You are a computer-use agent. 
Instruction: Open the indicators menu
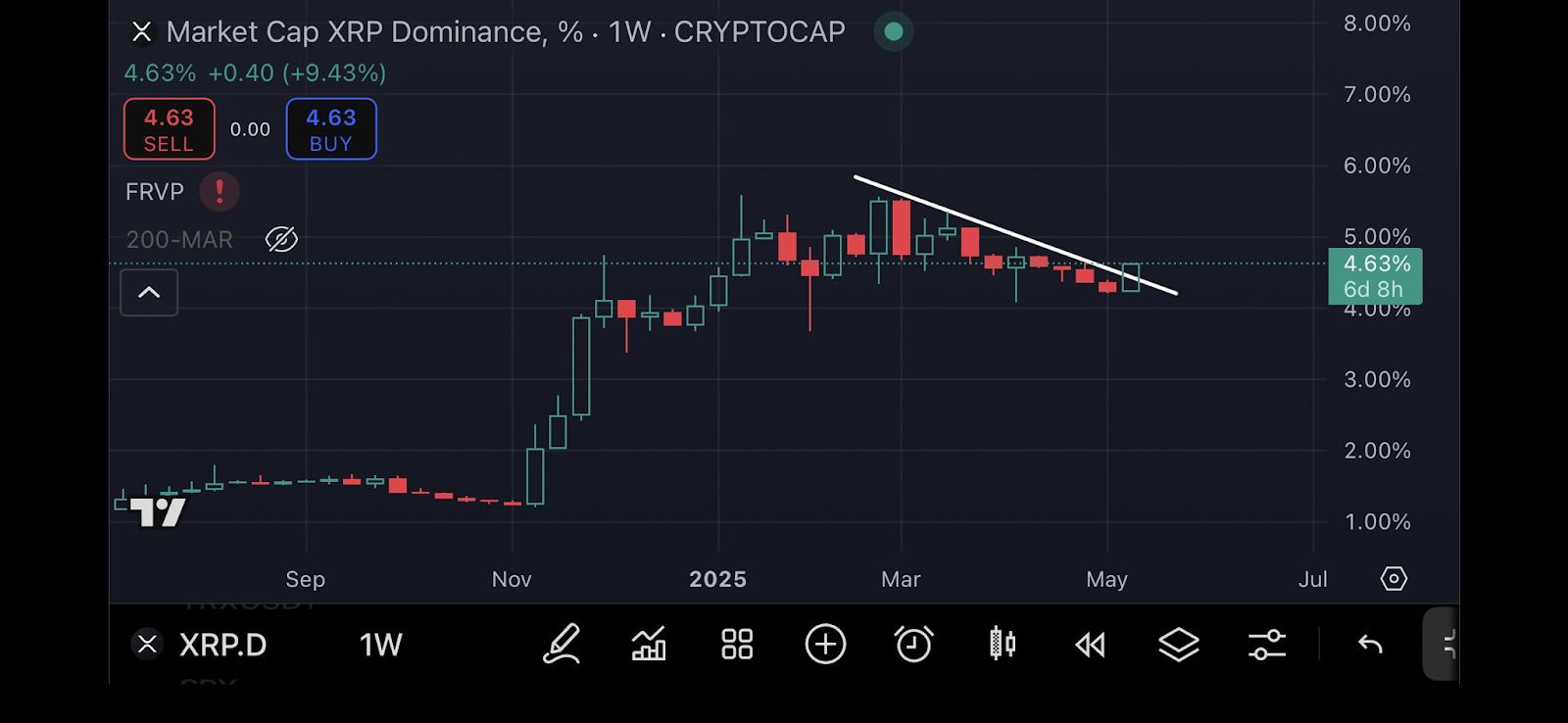649,645
